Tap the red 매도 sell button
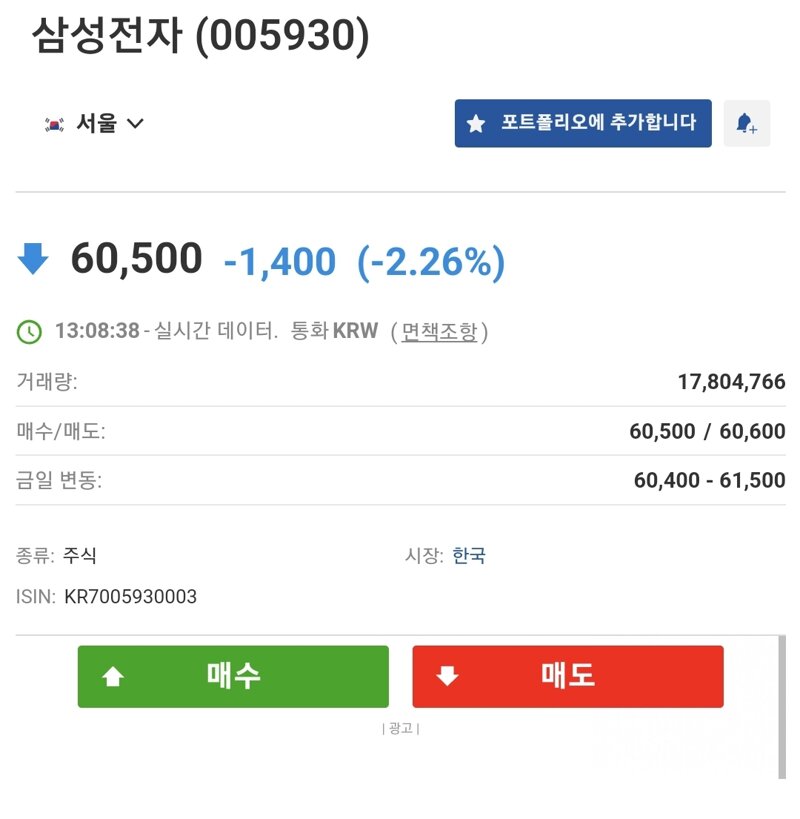The image size is (800, 819). click(567, 676)
